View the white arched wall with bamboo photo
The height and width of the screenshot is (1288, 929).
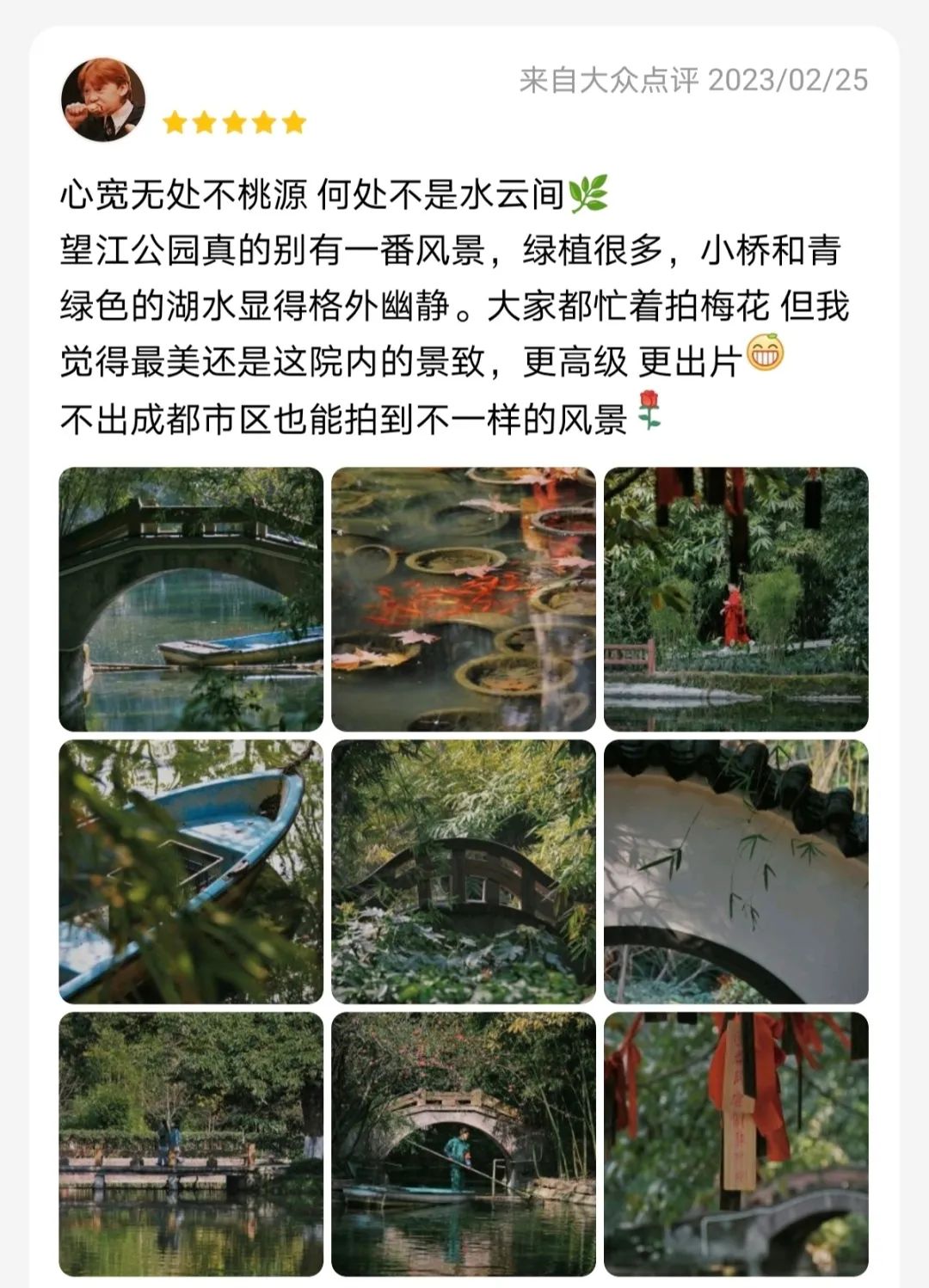pyautogui.click(x=736, y=872)
